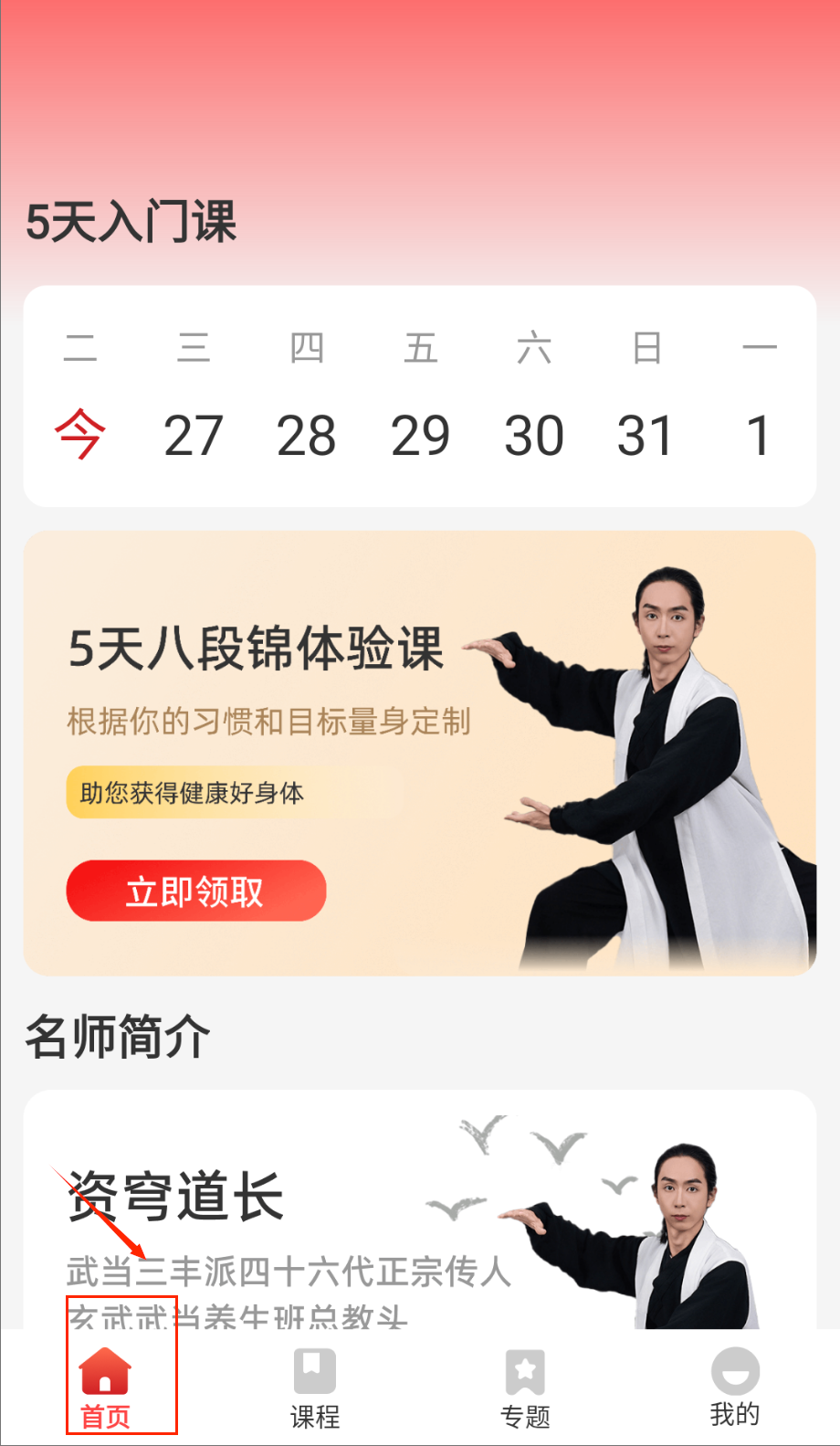The width and height of the screenshot is (840, 1446).
Task: Select date 27 in the calendar
Action: 194,435
